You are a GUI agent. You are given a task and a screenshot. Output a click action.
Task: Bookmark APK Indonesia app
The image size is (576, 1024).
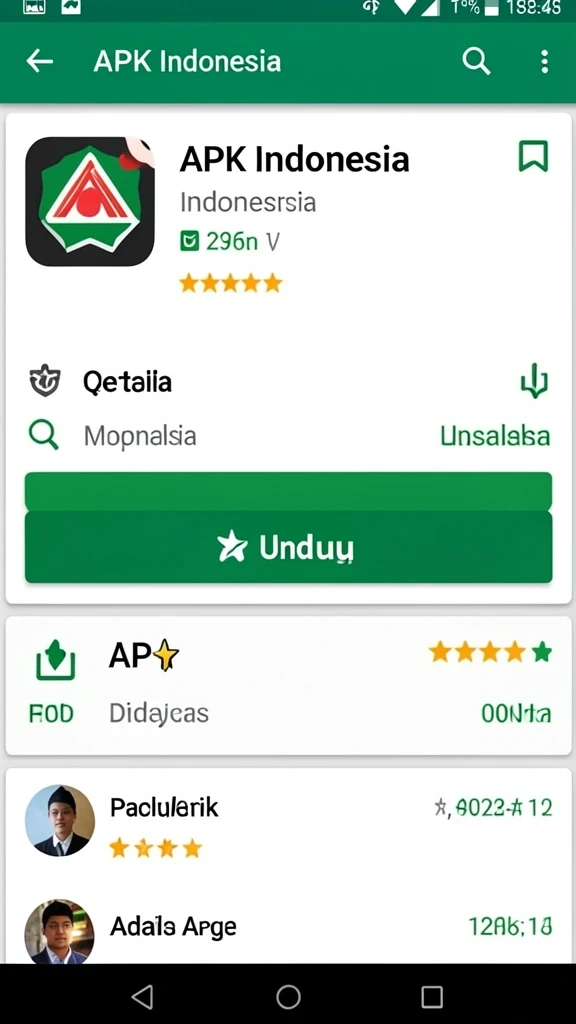click(x=533, y=157)
